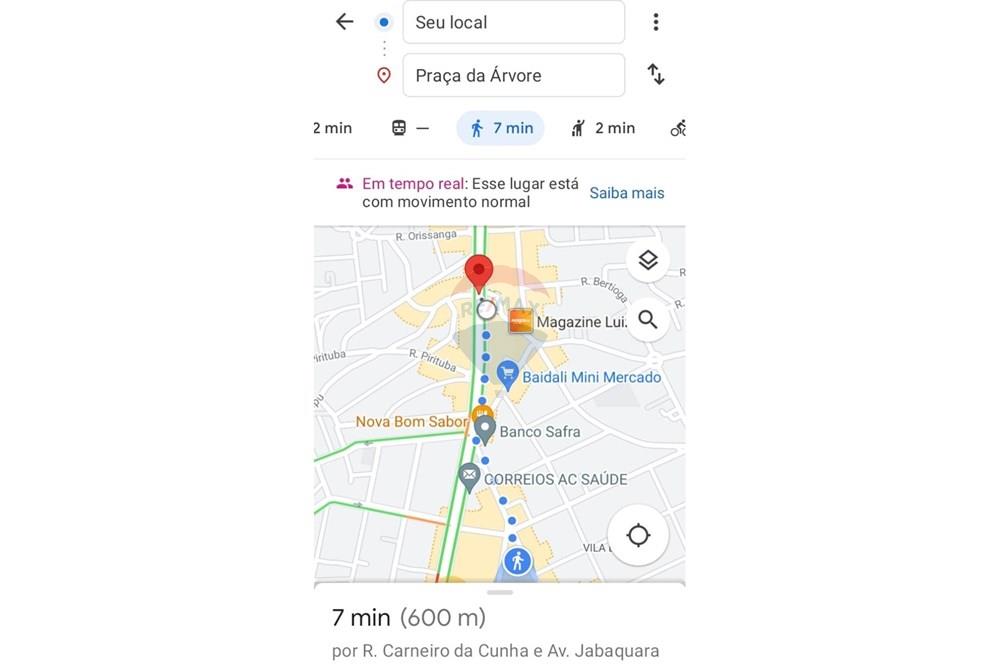Expand the 7 min (600 m) route sheet
The image size is (1000, 667).
[x=500, y=619]
